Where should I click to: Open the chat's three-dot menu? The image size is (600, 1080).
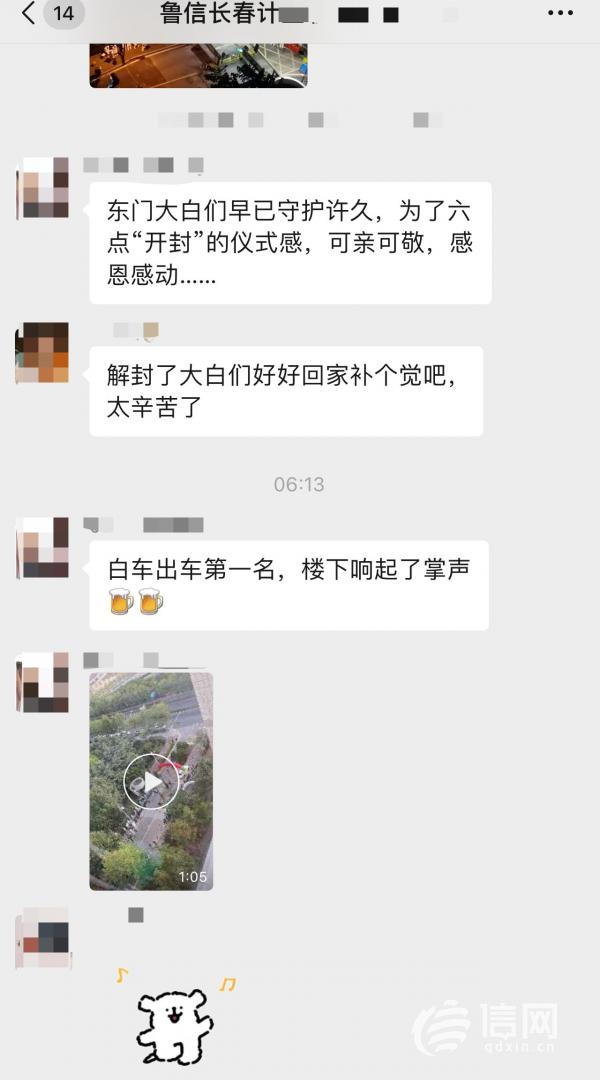click(561, 14)
